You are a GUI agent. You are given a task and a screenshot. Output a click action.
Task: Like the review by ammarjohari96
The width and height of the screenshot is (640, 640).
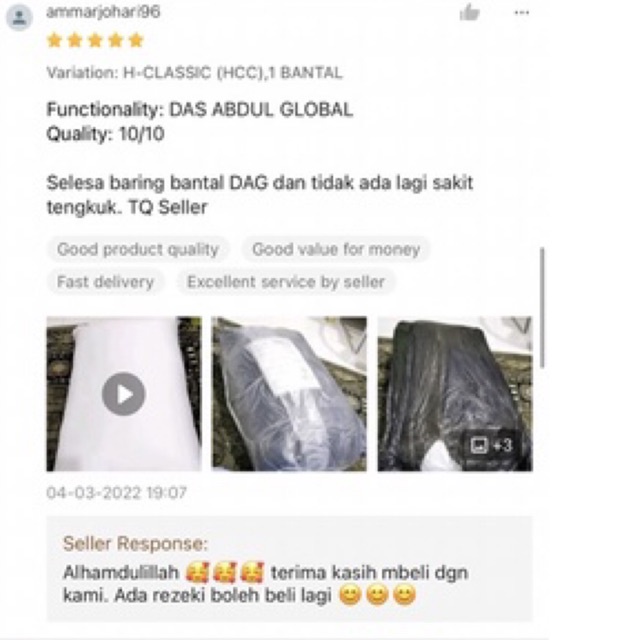pyautogui.click(x=469, y=12)
